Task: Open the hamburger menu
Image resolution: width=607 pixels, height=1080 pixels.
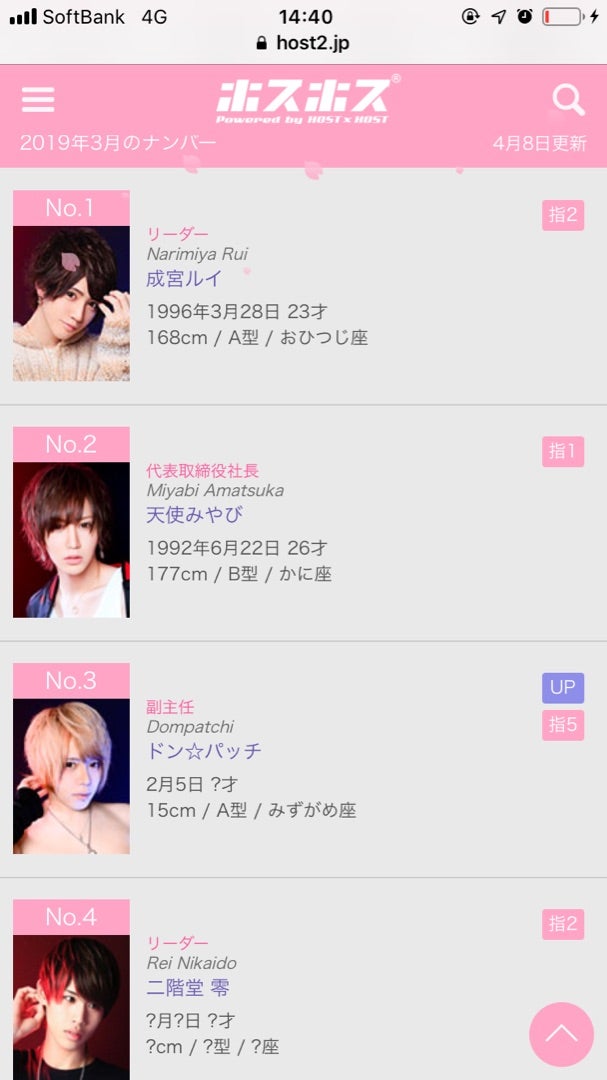Action: 38,99
